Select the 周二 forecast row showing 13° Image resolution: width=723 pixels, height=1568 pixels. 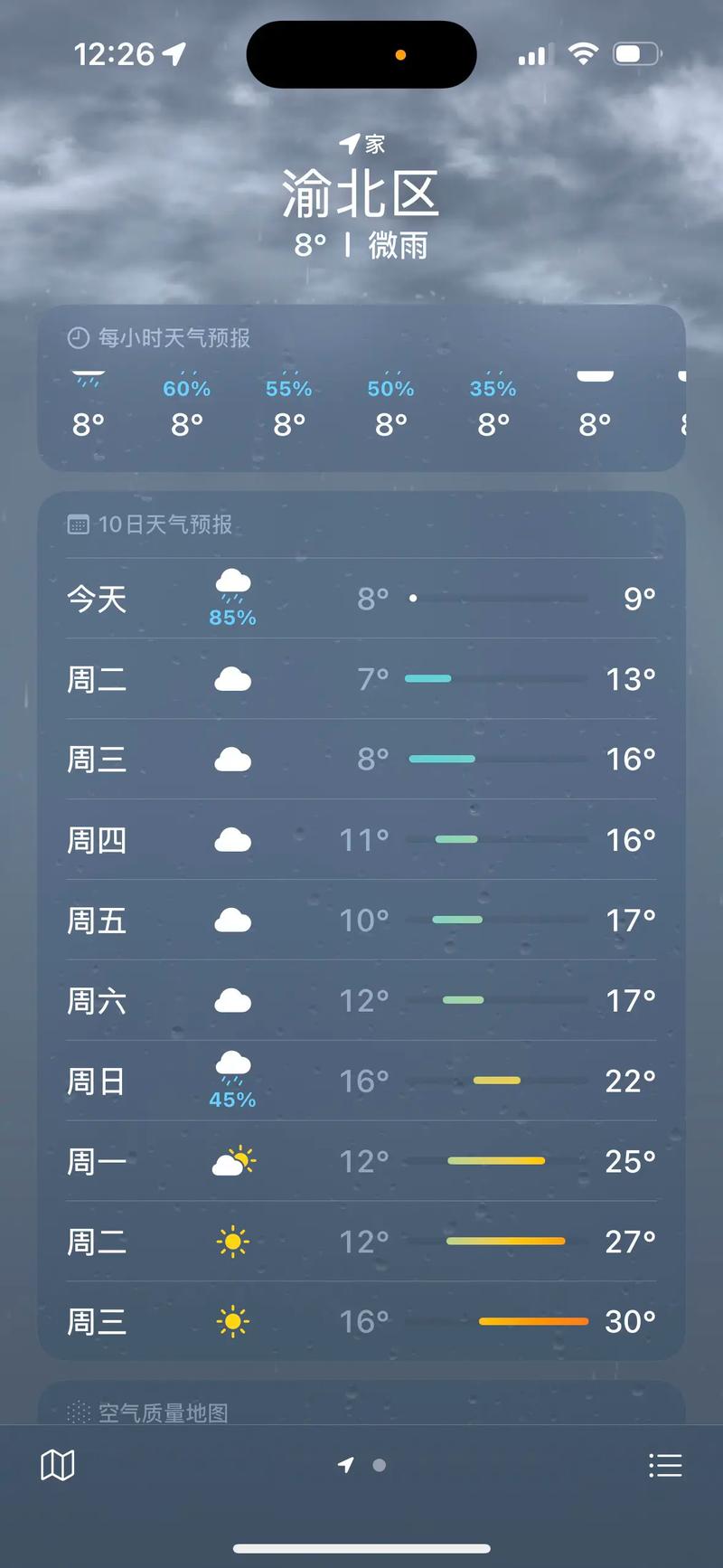pos(361,679)
